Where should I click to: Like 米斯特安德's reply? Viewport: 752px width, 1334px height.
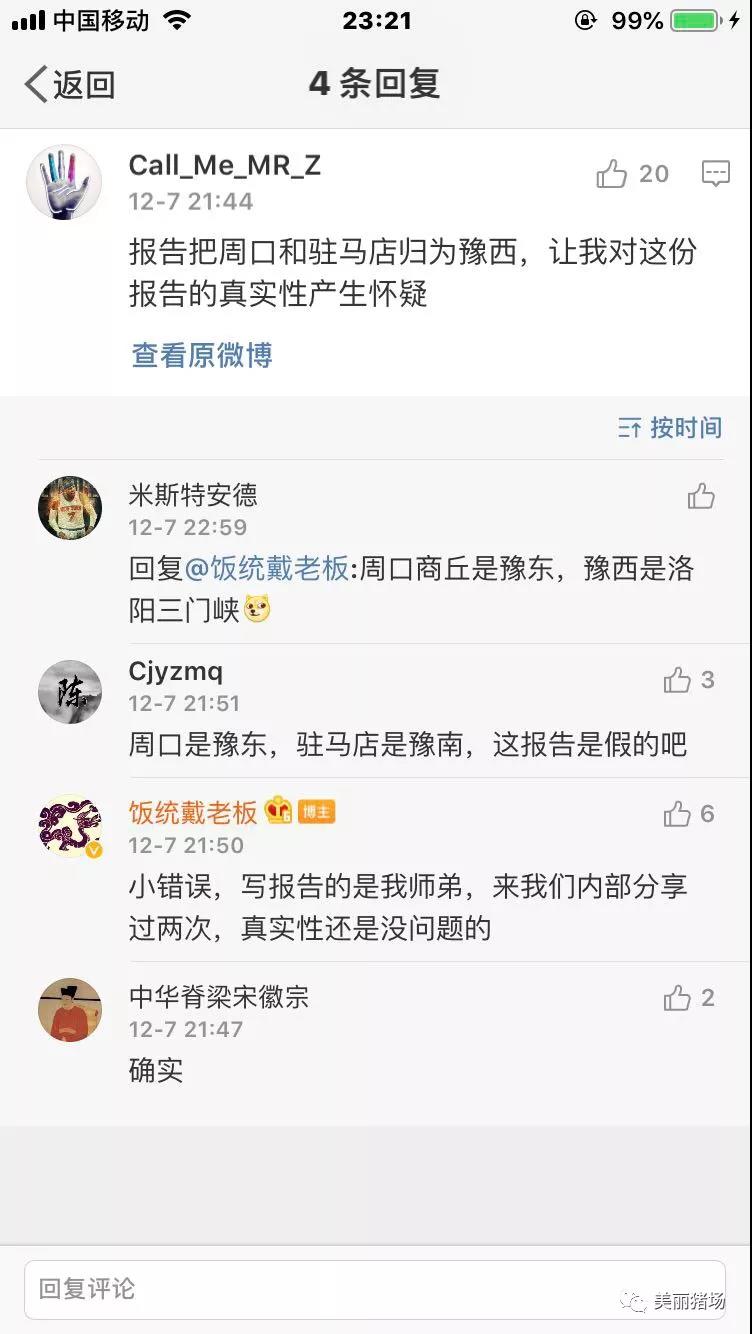click(701, 496)
